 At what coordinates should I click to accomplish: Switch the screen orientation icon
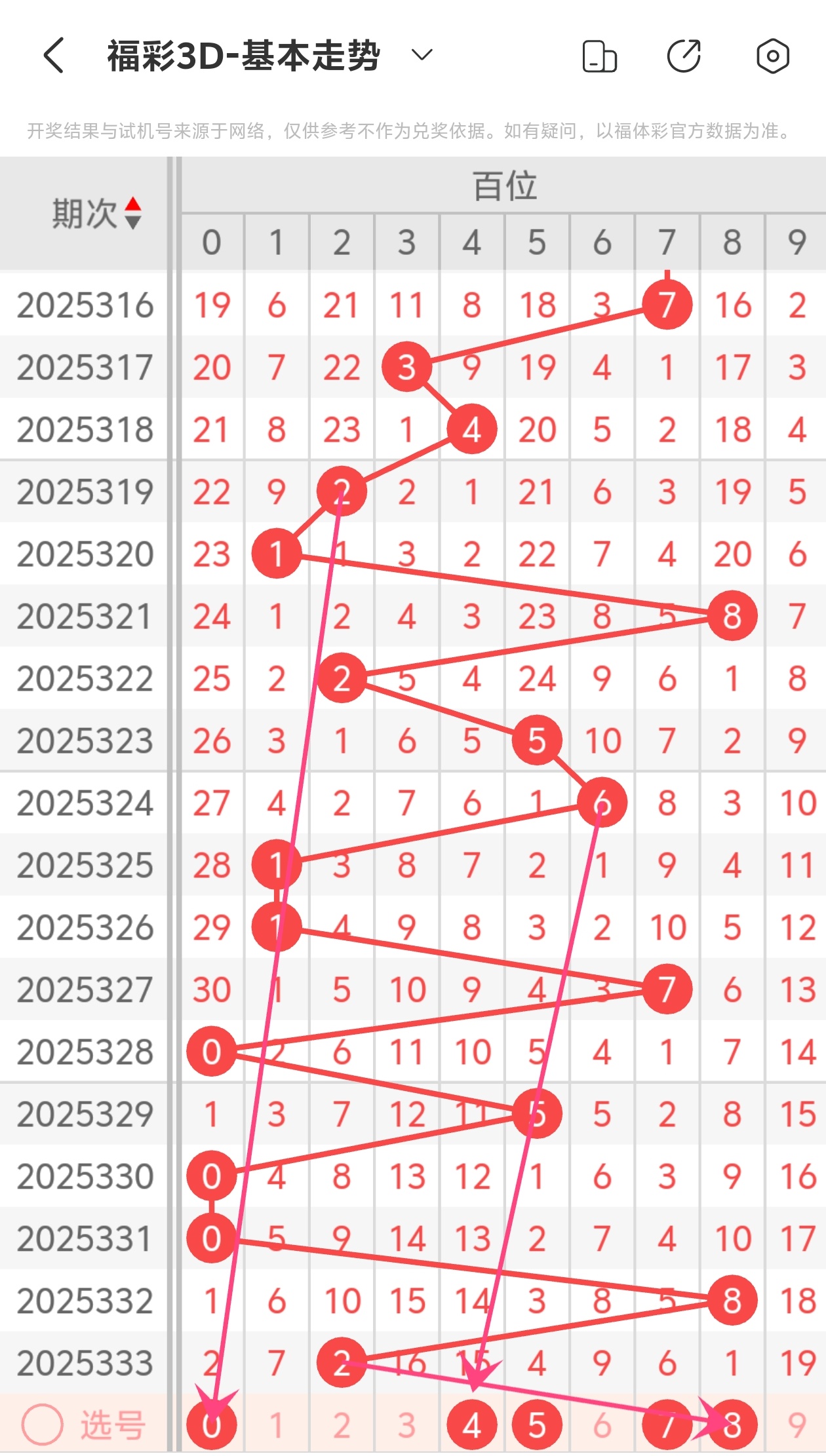[599, 56]
